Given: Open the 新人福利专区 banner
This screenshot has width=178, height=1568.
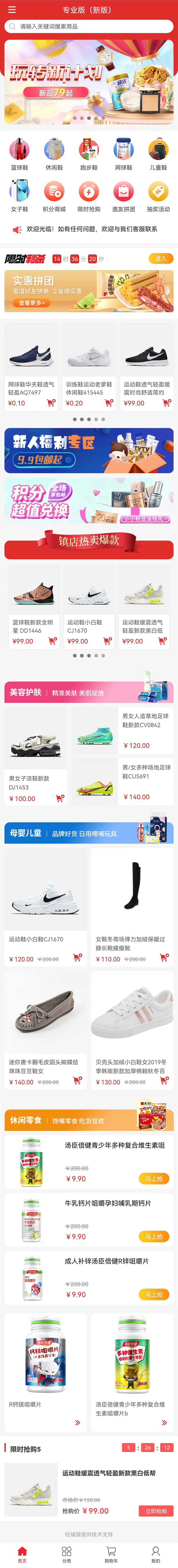Looking at the screenshot, I should tap(89, 450).
